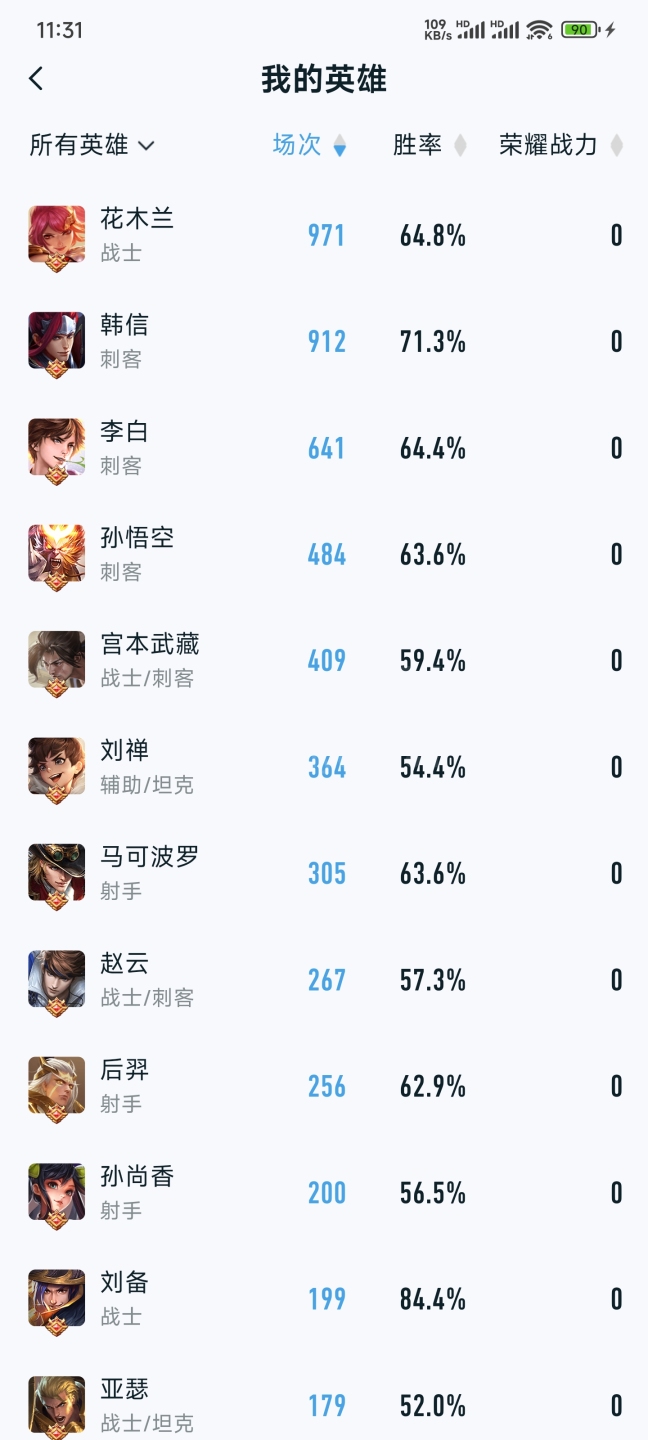View details for 孙悟空

tap(324, 555)
